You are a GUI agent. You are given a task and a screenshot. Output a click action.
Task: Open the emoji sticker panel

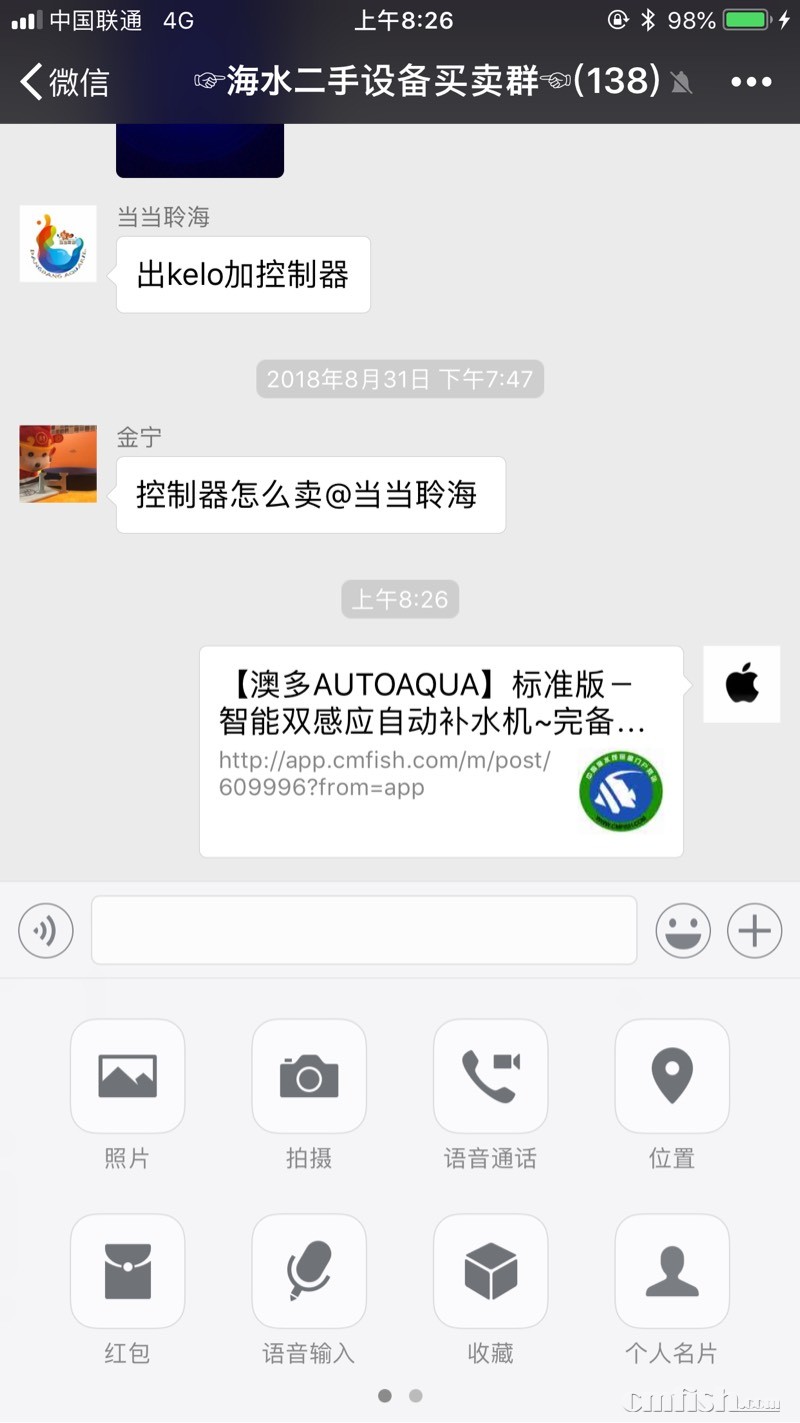pos(683,930)
